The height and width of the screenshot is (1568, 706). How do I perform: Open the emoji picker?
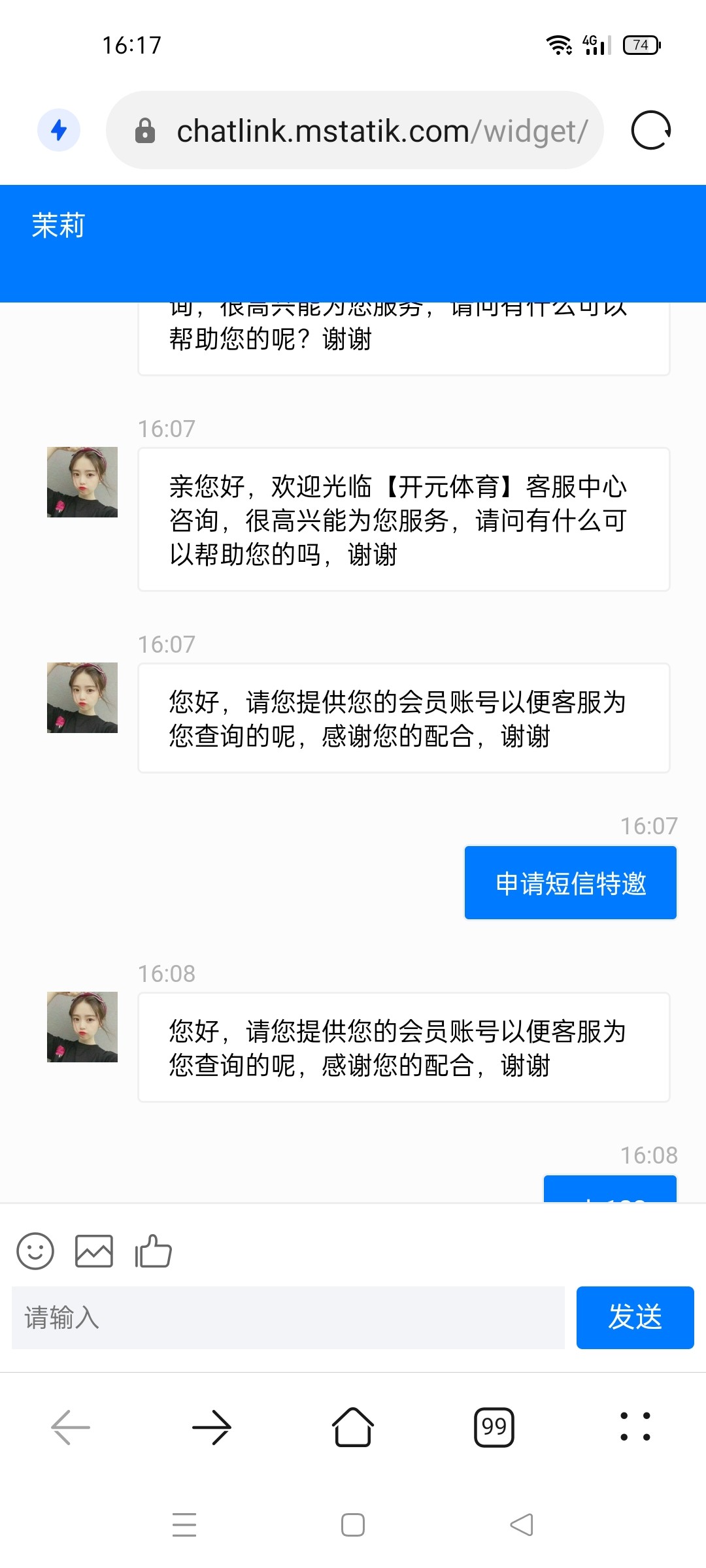point(35,1251)
